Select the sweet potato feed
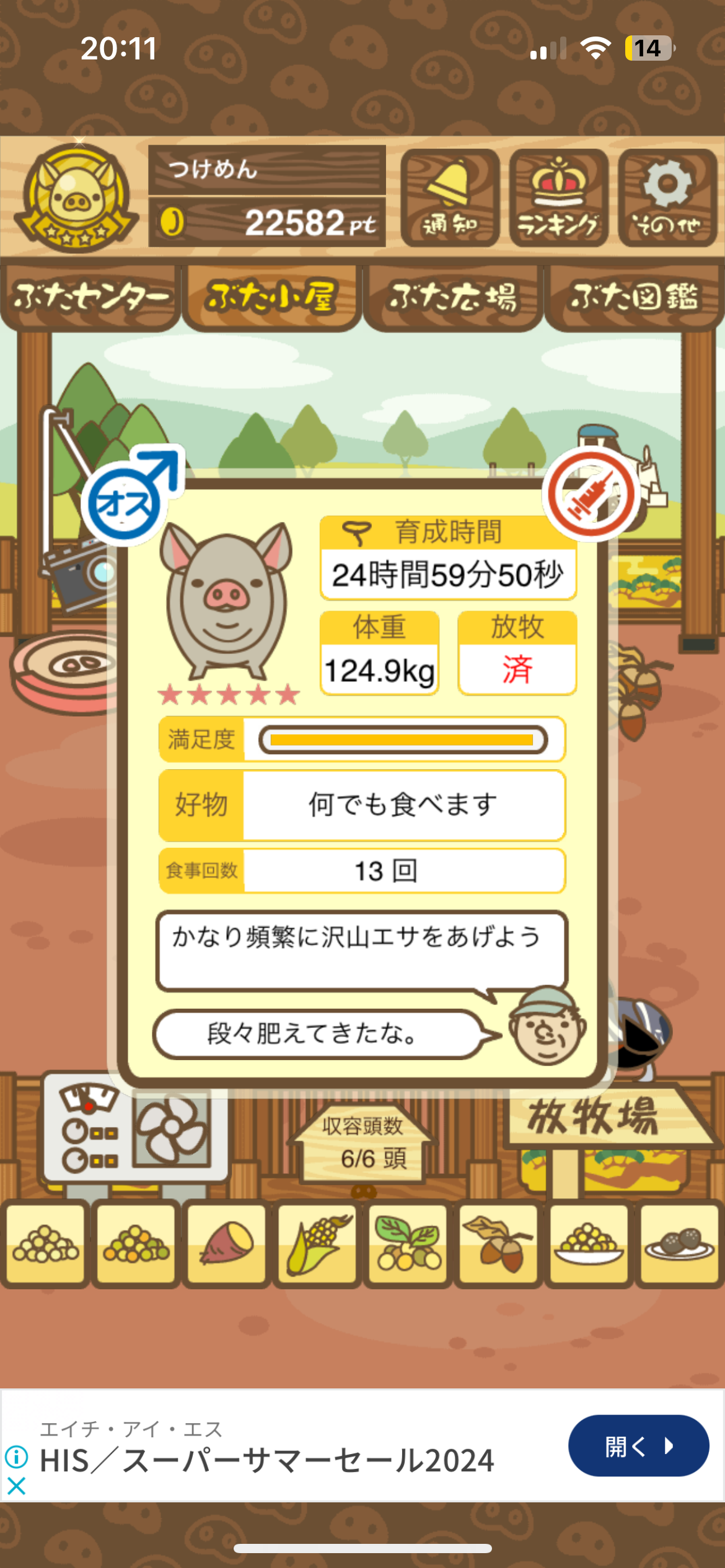Viewport: 725px width, 1568px height. click(x=226, y=1244)
